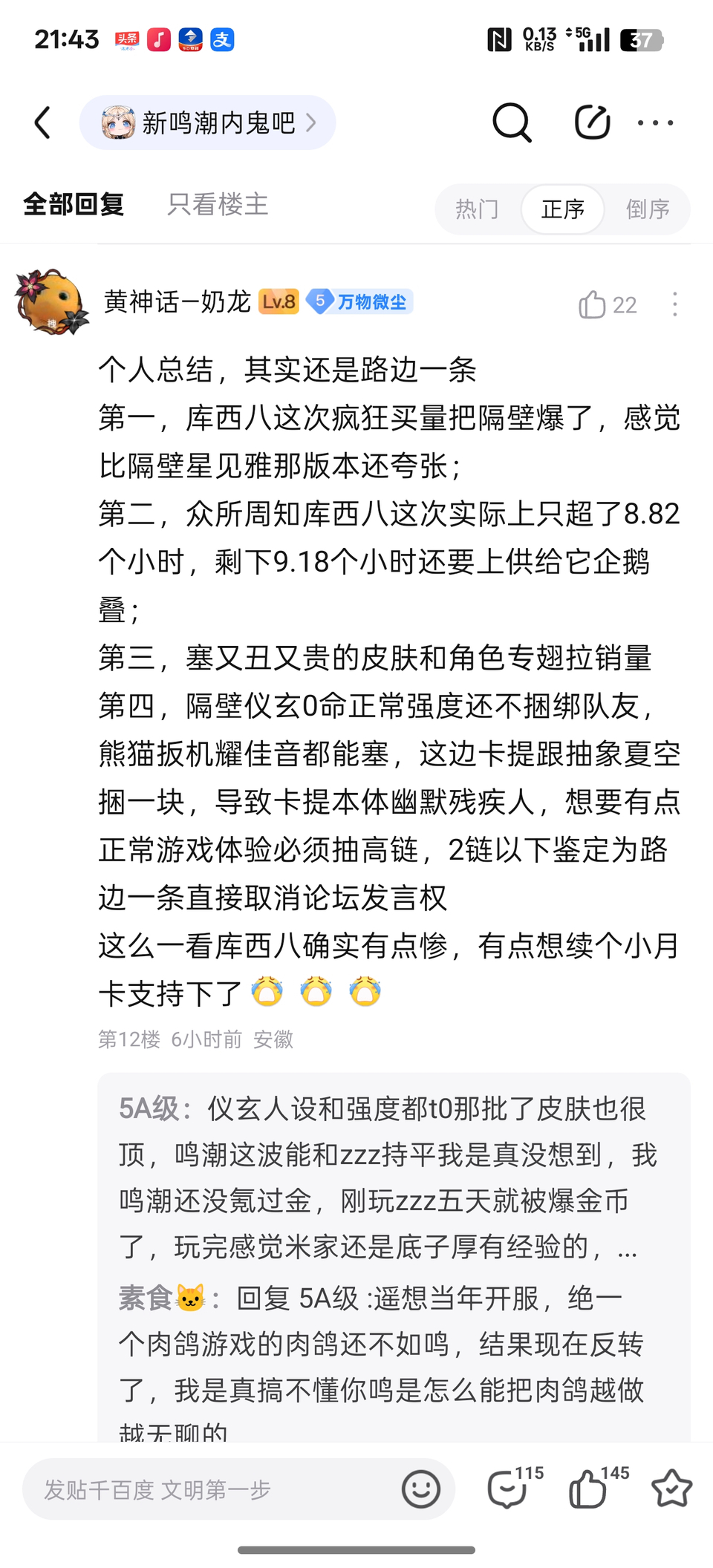Like 黄神话-奶龙's reply with 22 likes
Viewport: 713px width, 1568px height.
tap(607, 304)
